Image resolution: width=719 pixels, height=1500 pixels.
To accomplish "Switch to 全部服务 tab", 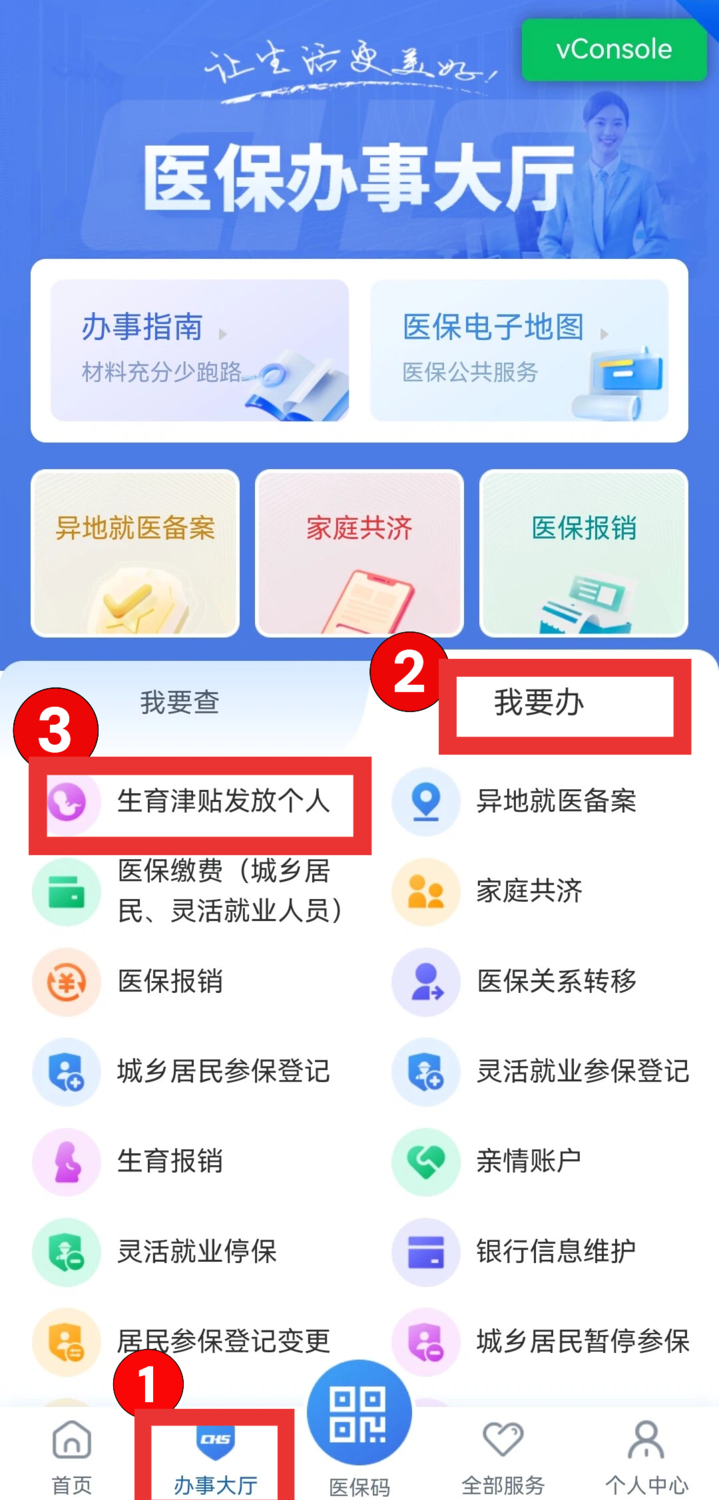I will 503,1457.
